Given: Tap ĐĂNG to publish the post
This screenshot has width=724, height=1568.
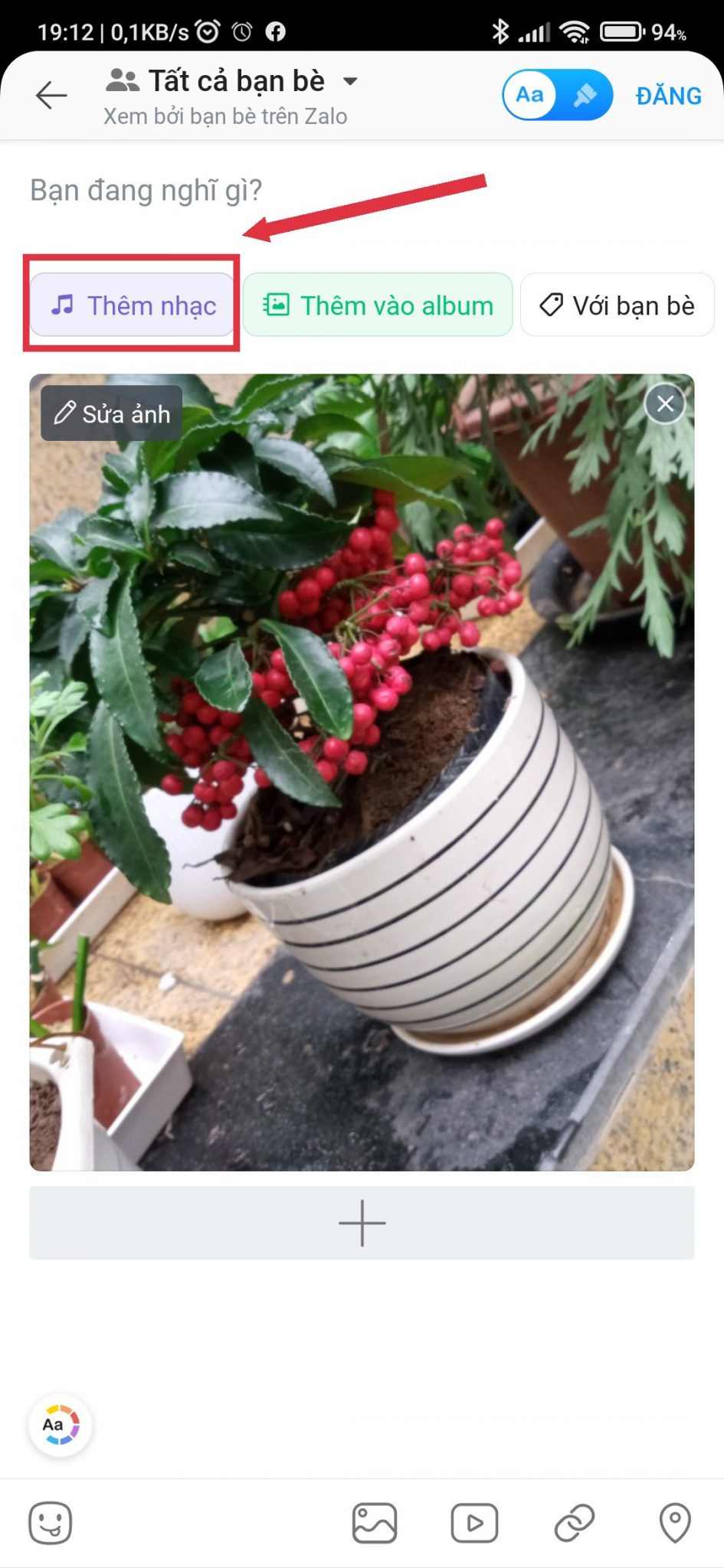Looking at the screenshot, I should [x=668, y=96].
